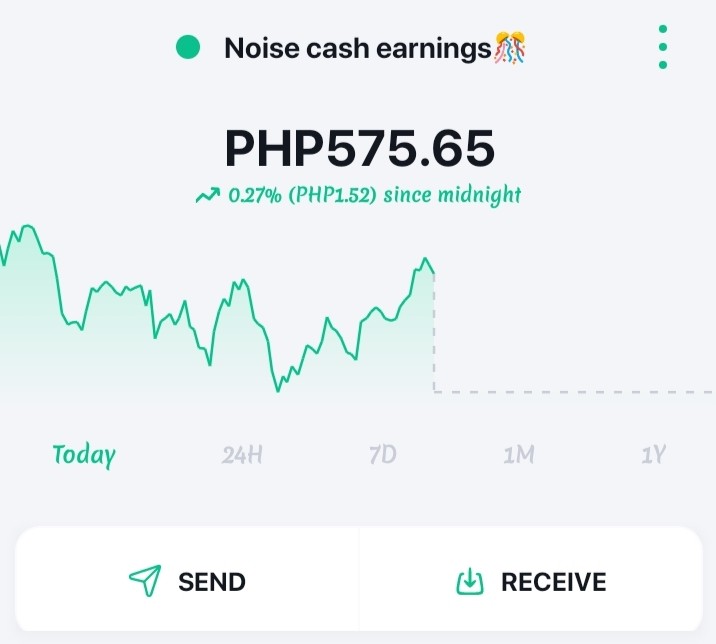This screenshot has height=644, width=716.
Task: Show the 1Y price chart
Action: pos(653,455)
